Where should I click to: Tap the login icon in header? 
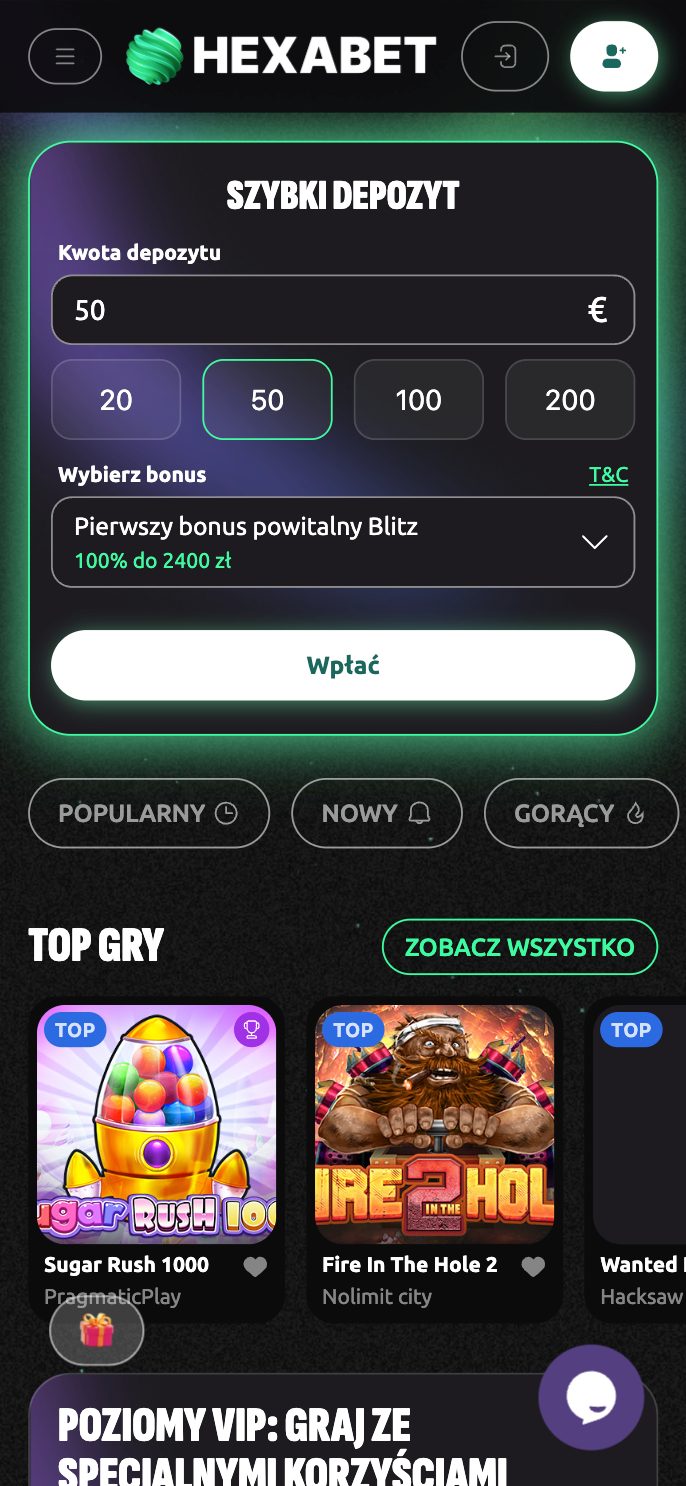505,56
